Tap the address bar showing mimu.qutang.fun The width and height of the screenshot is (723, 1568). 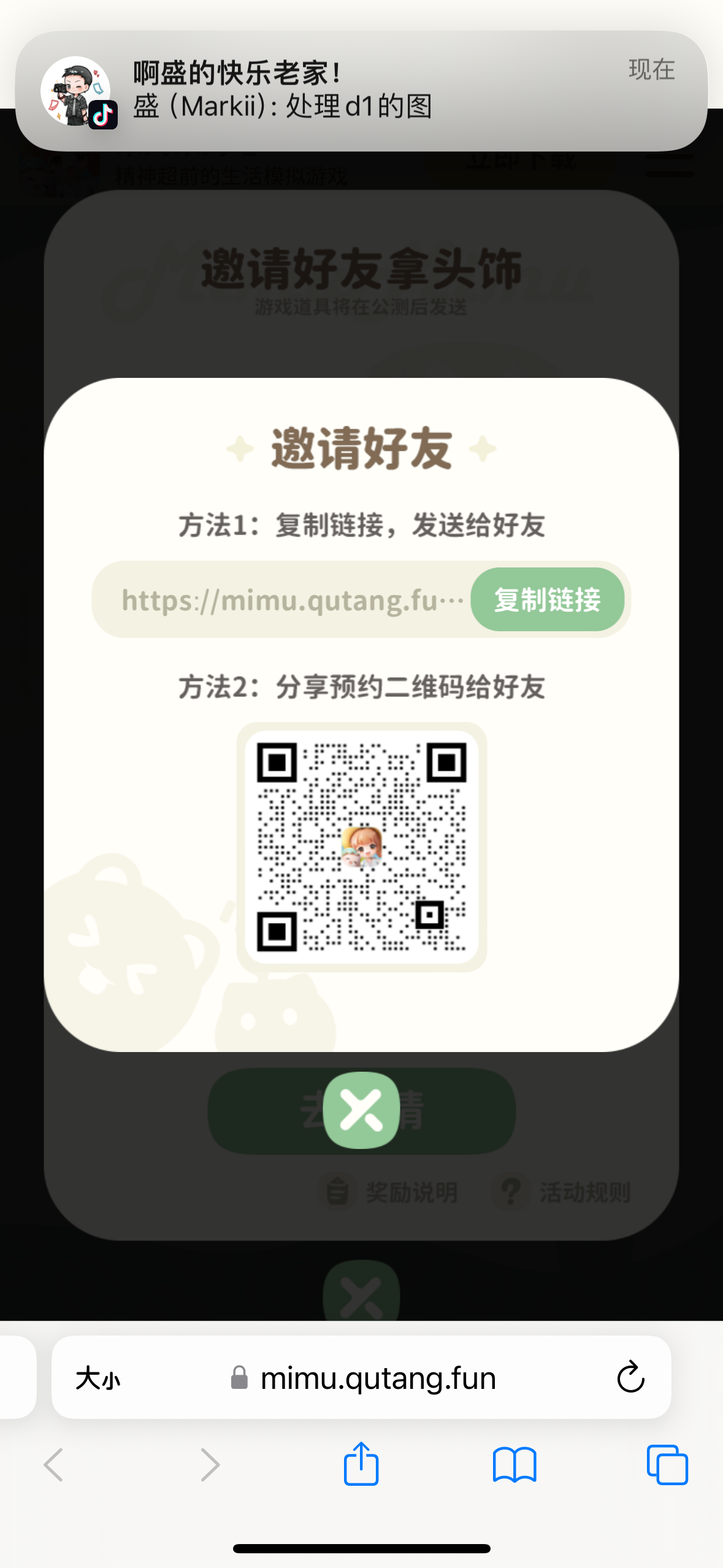coord(377,1378)
